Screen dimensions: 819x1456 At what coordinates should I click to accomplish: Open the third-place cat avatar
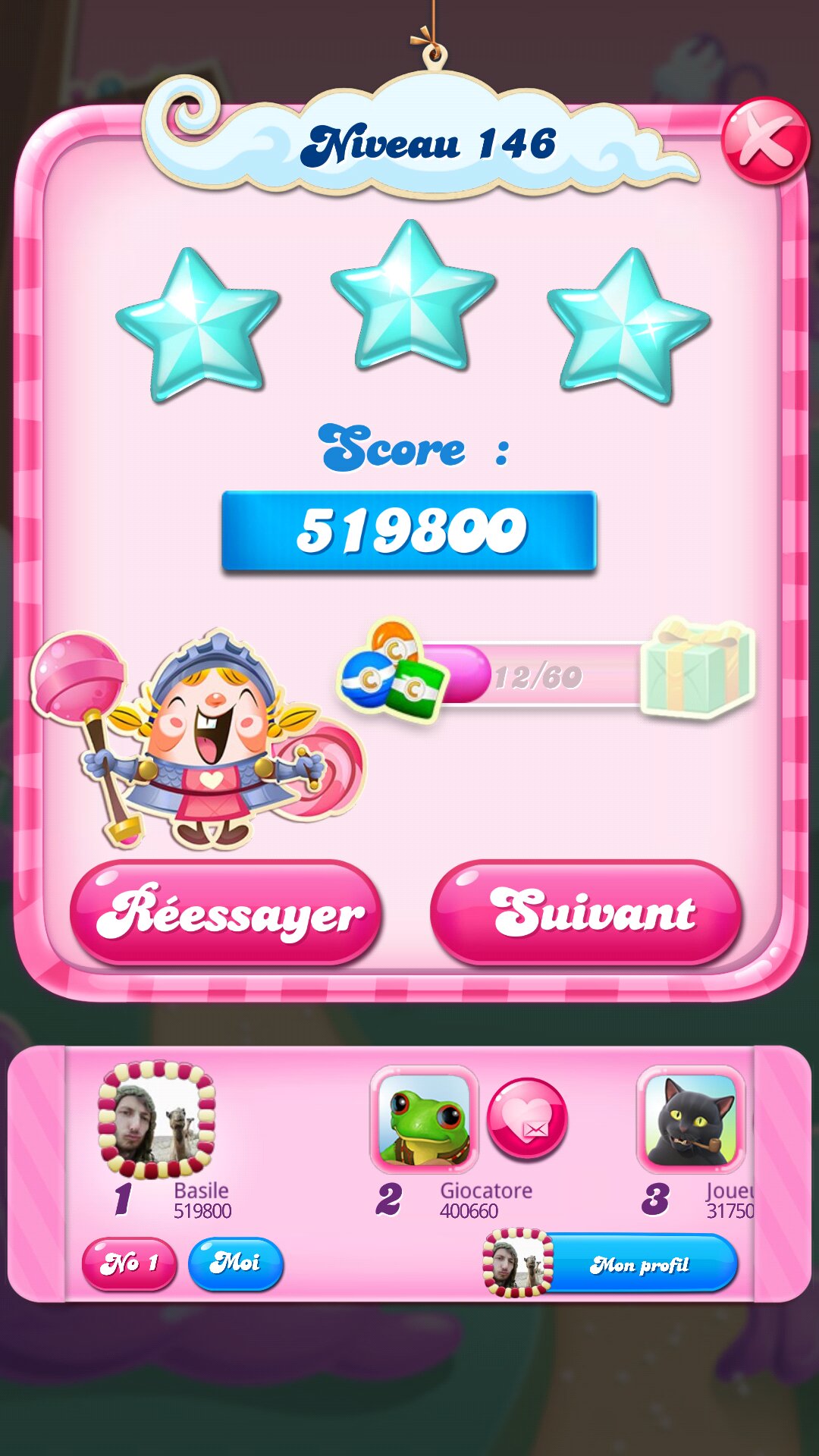pyautogui.click(x=690, y=1119)
